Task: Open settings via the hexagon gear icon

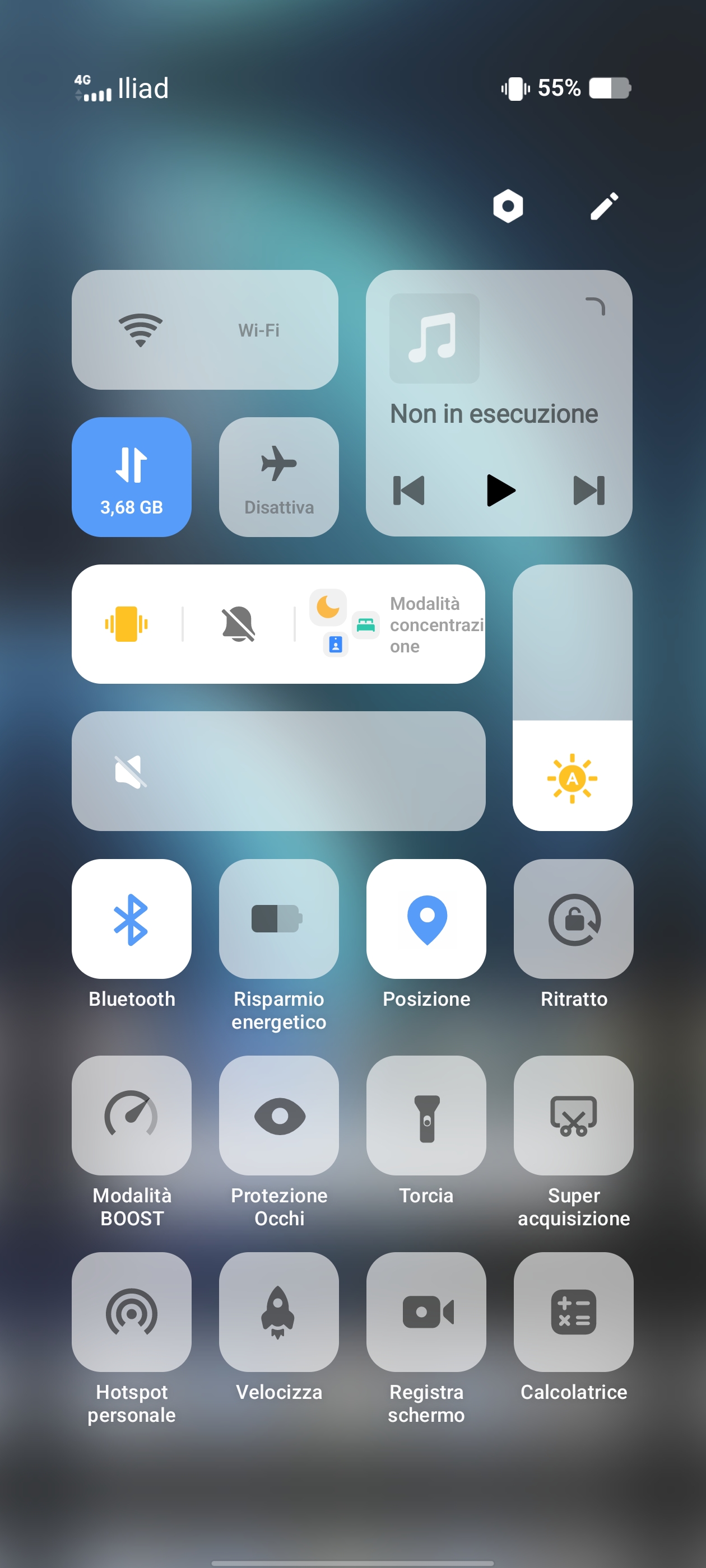Action: click(x=508, y=206)
